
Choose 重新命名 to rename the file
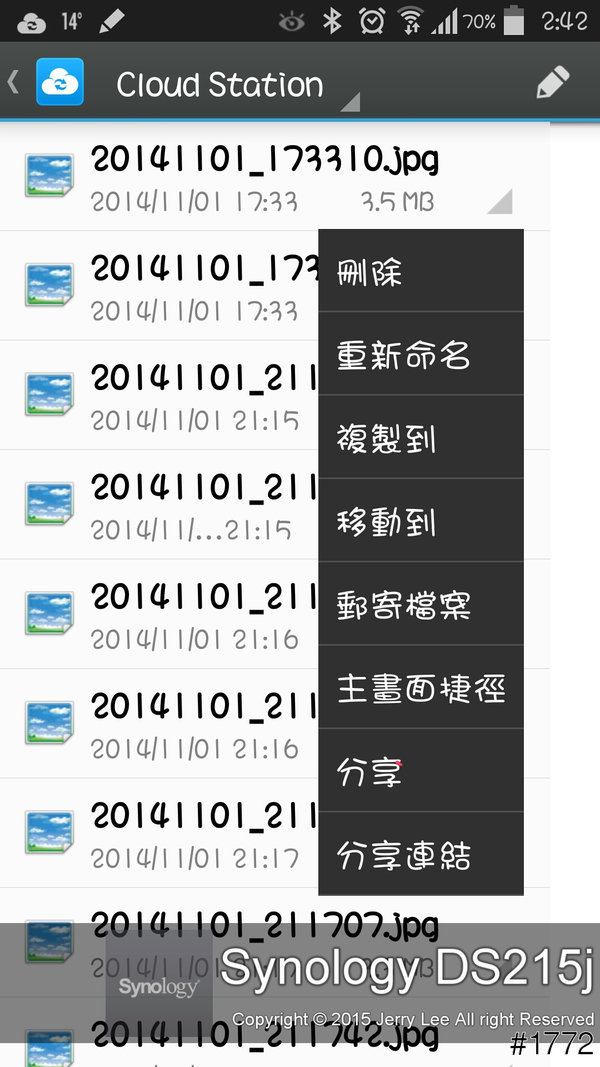pos(420,355)
